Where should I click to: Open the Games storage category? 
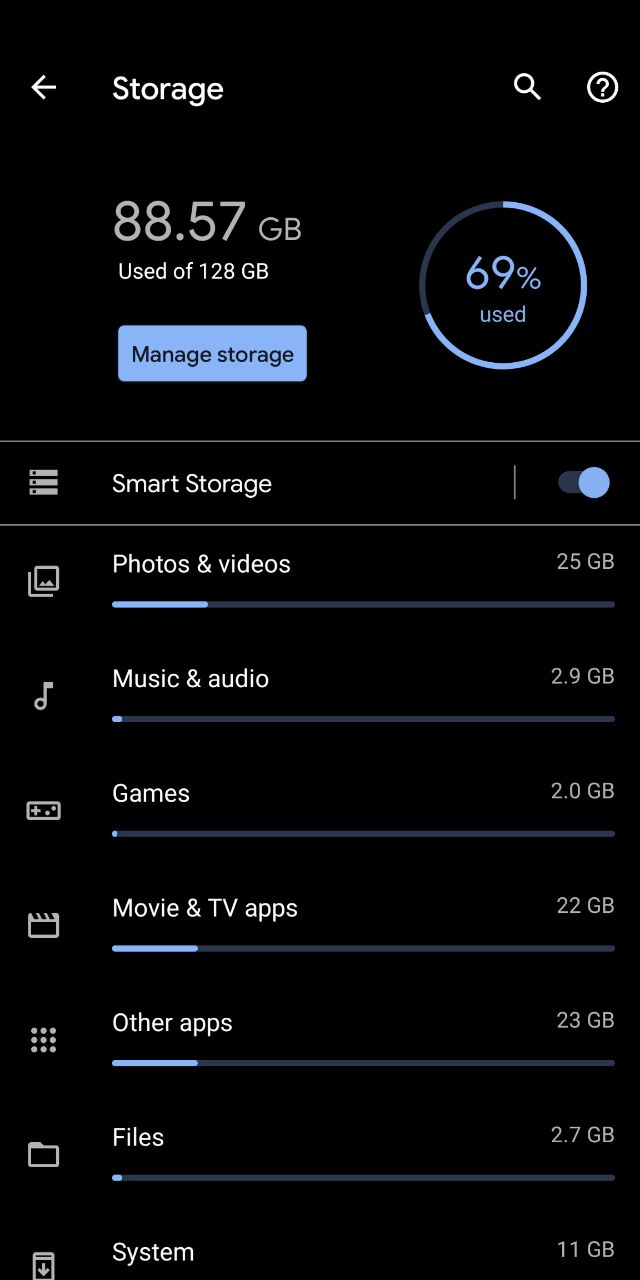[320, 811]
